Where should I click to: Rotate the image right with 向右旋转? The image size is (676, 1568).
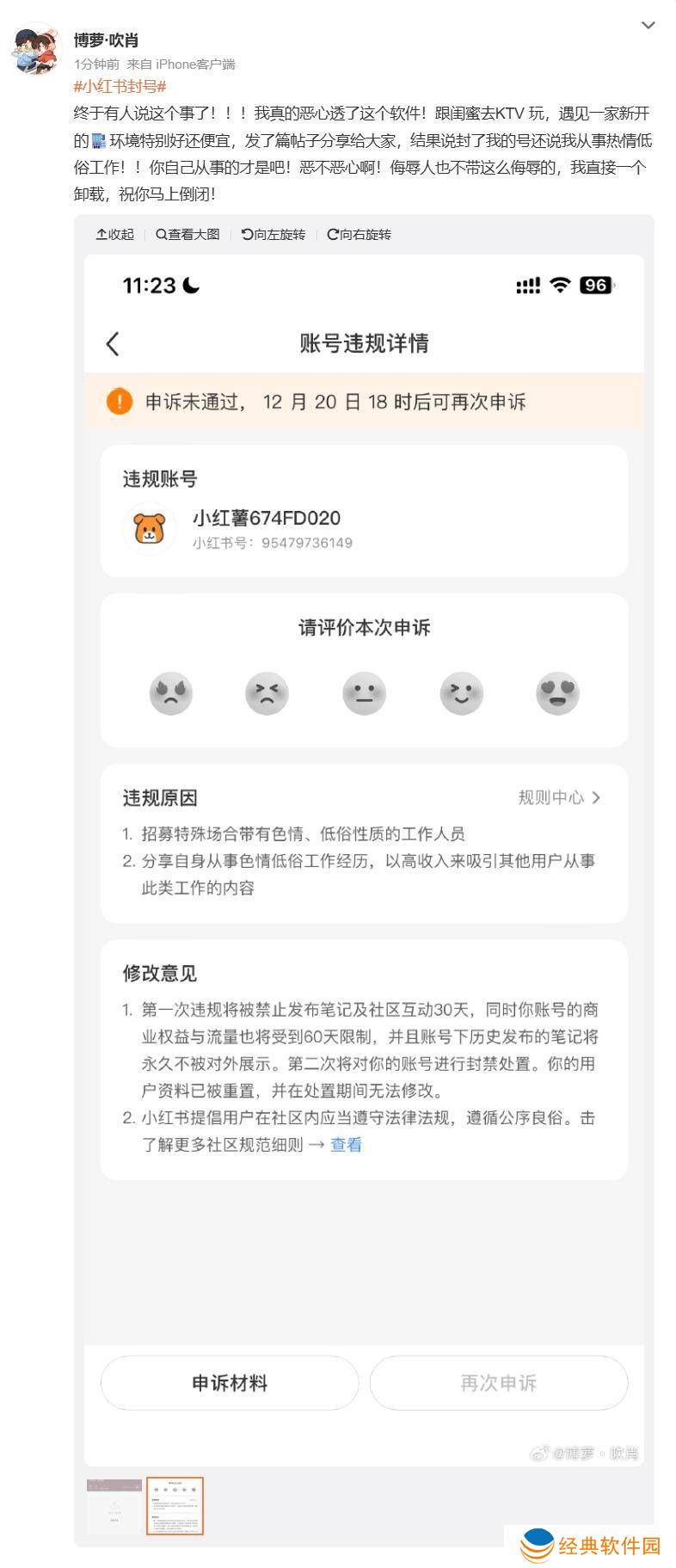click(x=359, y=235)
